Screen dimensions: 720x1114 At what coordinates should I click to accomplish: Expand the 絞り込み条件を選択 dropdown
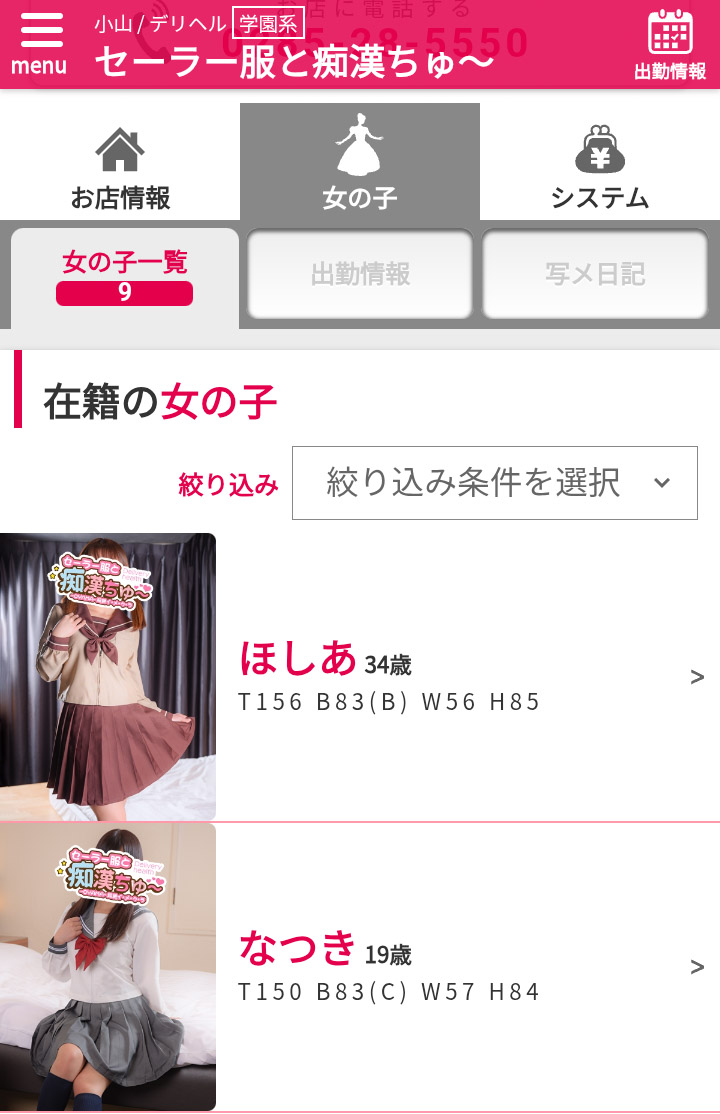(495, 483)
